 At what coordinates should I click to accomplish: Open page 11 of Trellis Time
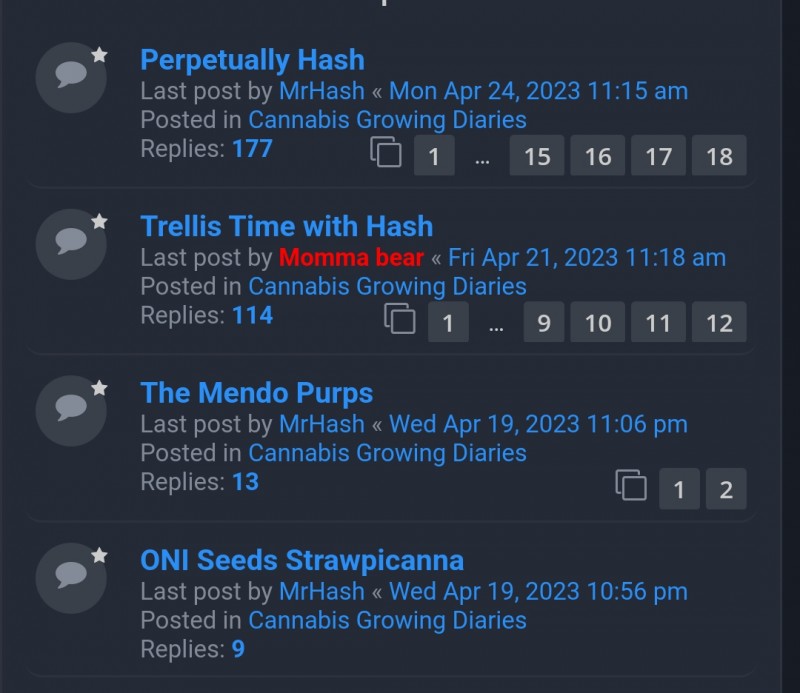658,323
